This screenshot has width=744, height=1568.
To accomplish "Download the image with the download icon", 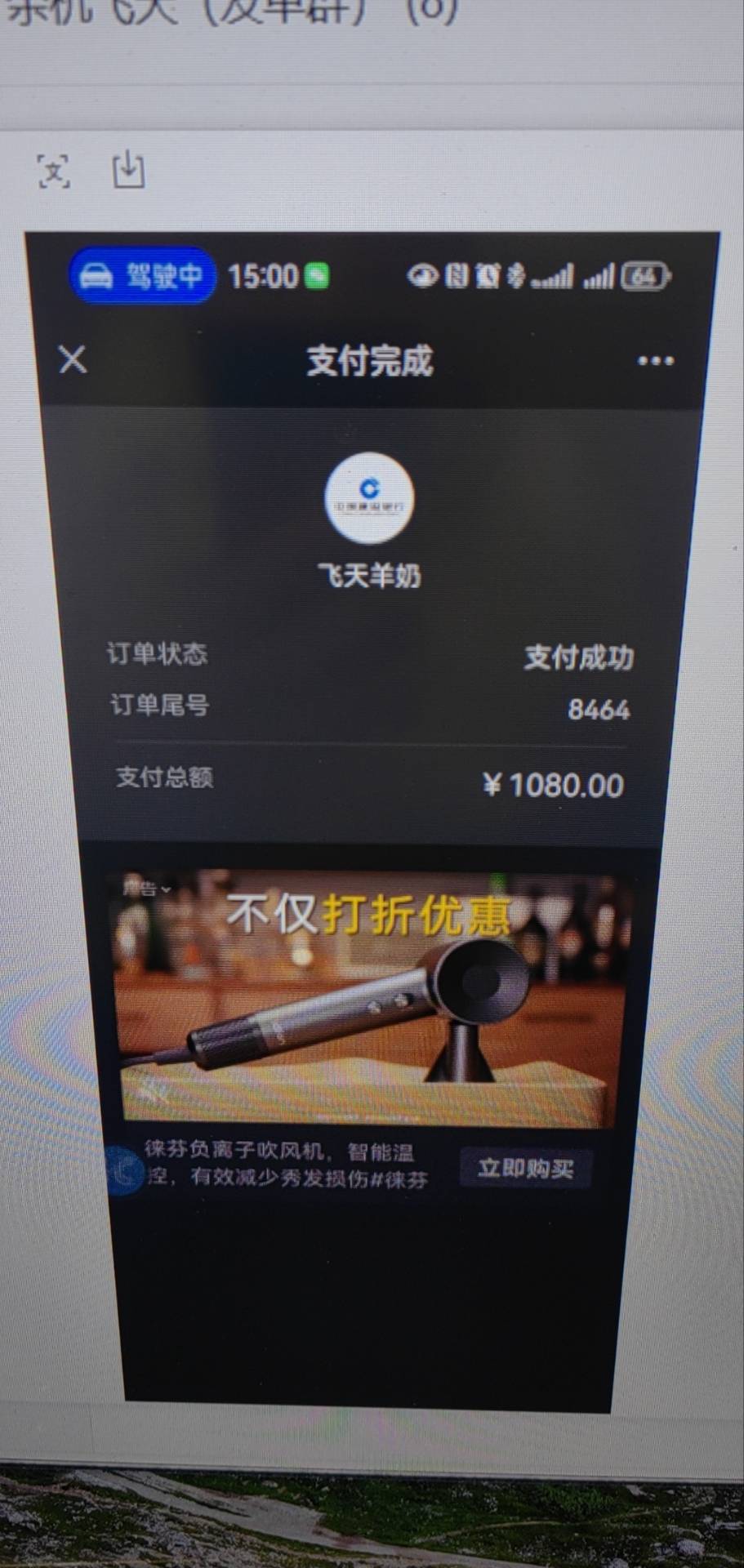I will (128, 170).
